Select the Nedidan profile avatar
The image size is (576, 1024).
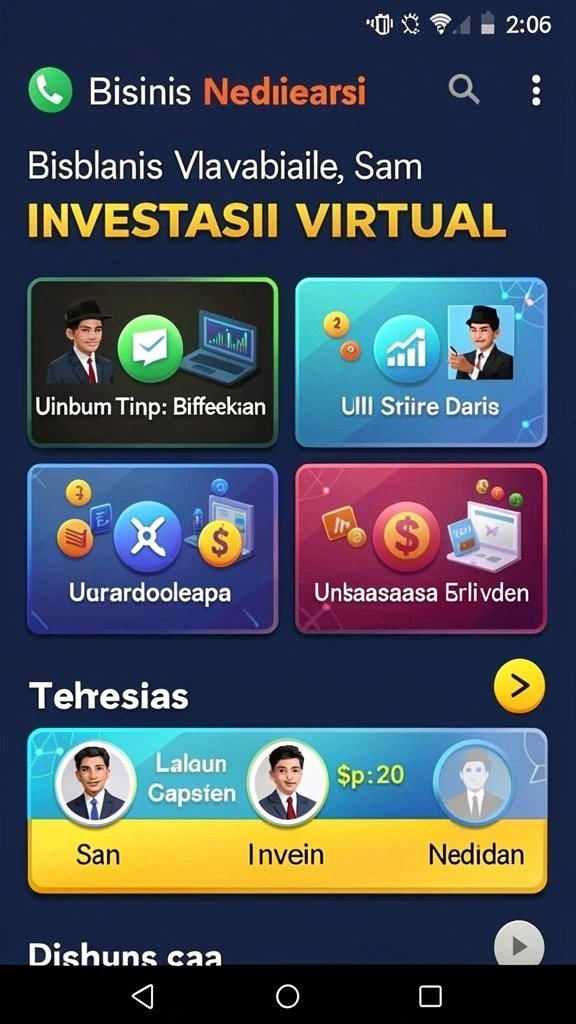[x=474, y=782]
